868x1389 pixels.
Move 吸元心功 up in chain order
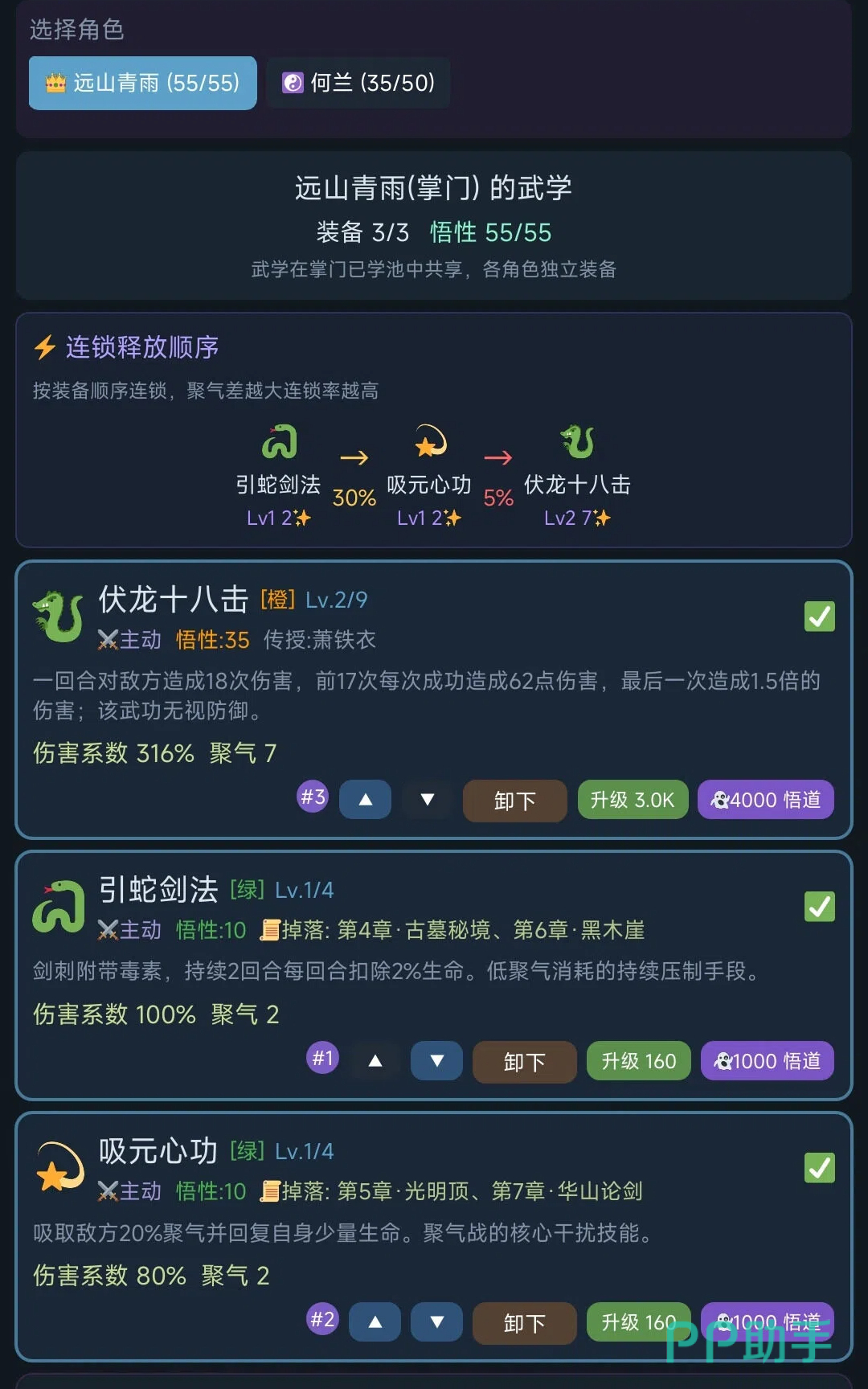tap(375, 1322)
